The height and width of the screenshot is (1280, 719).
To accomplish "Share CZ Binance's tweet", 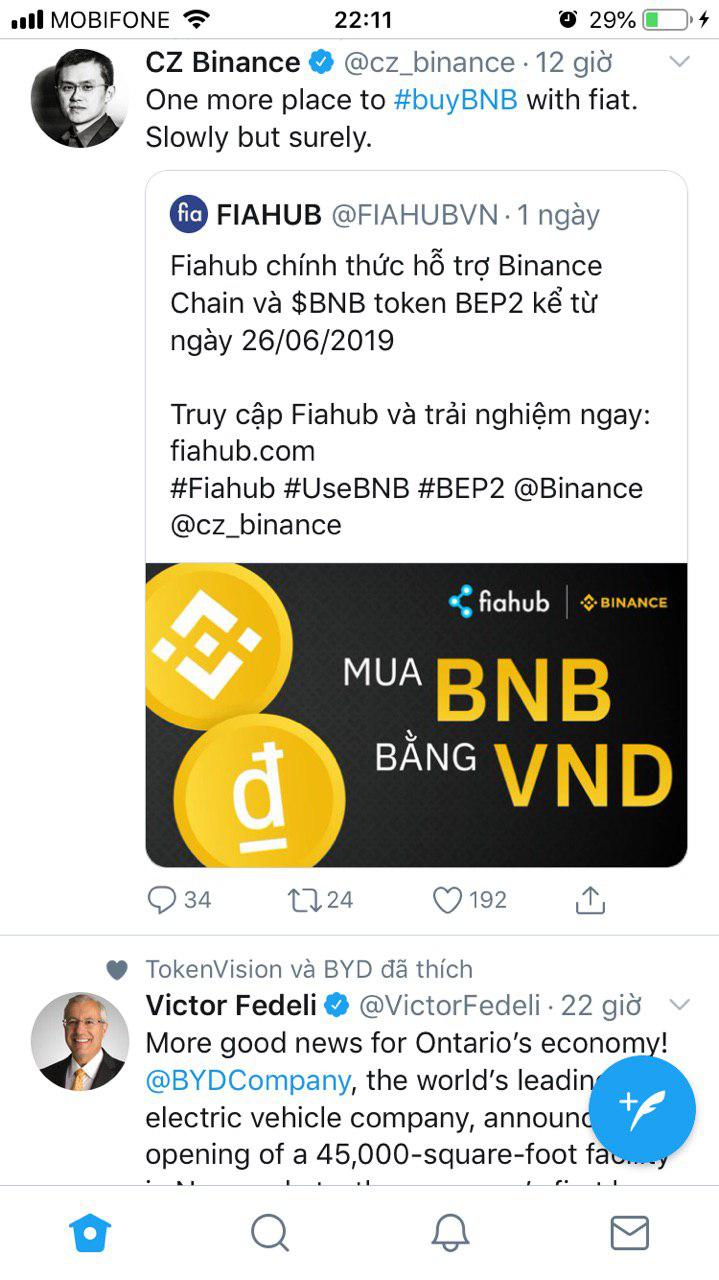I will pyautogui.click(x=590, y=900).
